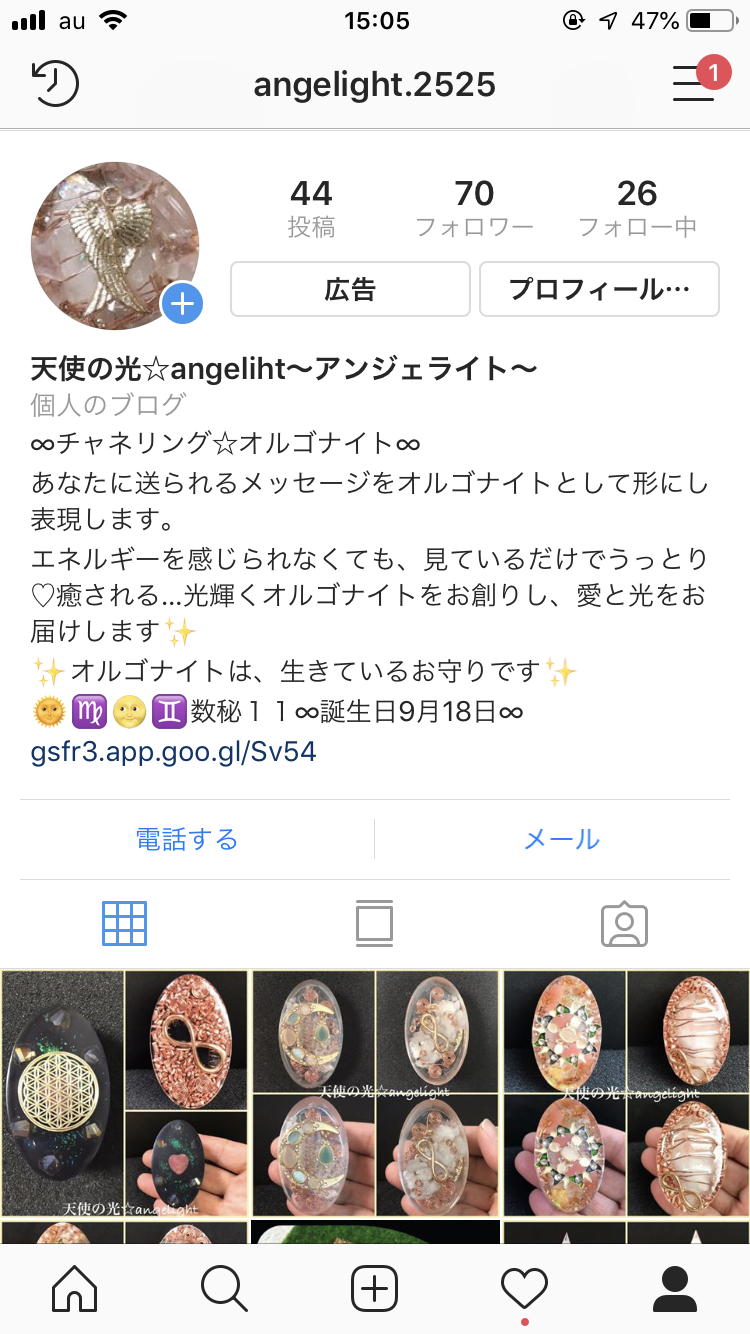Send an email via the メール link
750x1334 pixels.
[561, 840]
